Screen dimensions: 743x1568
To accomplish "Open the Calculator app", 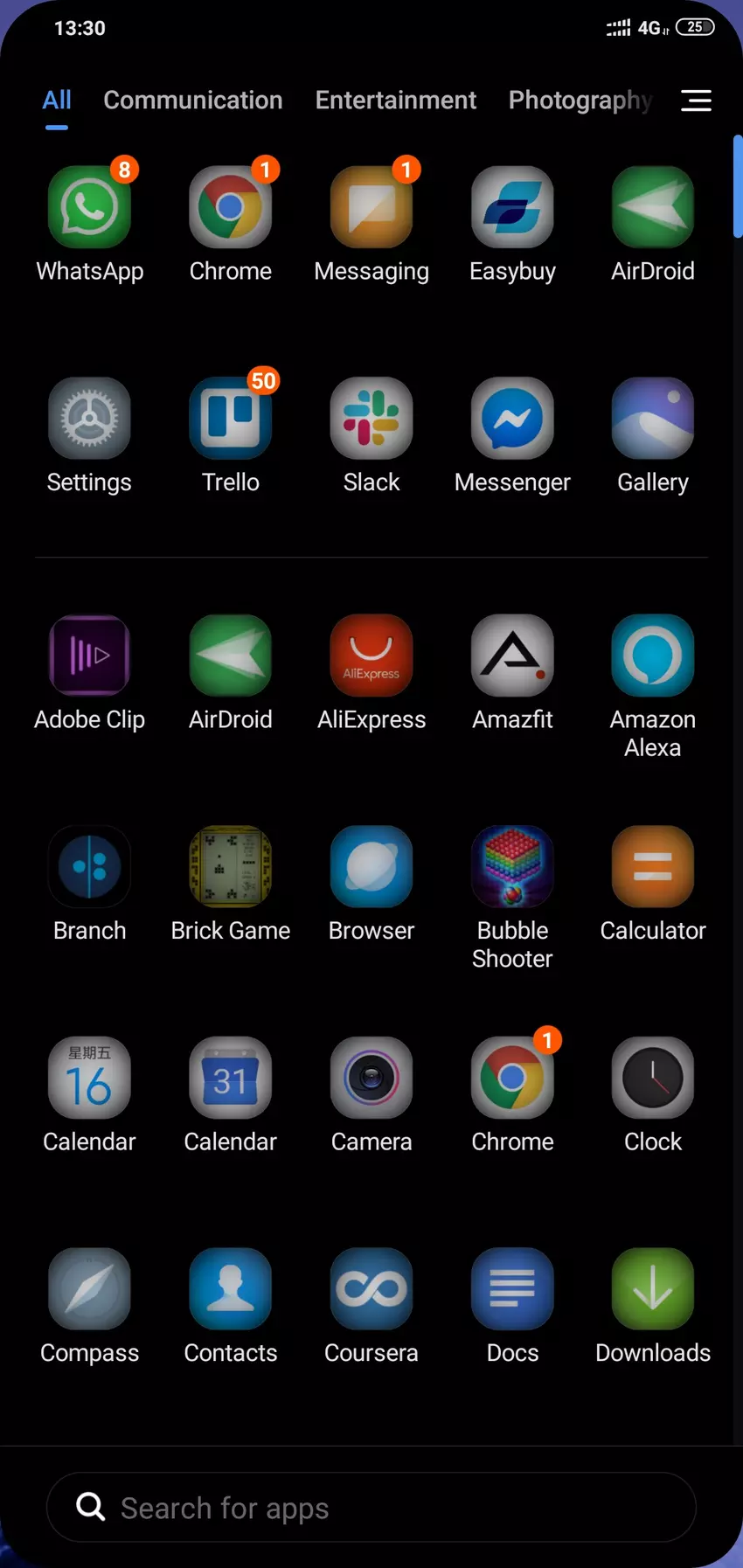I will pyautogui.click(x=652, y=867).
